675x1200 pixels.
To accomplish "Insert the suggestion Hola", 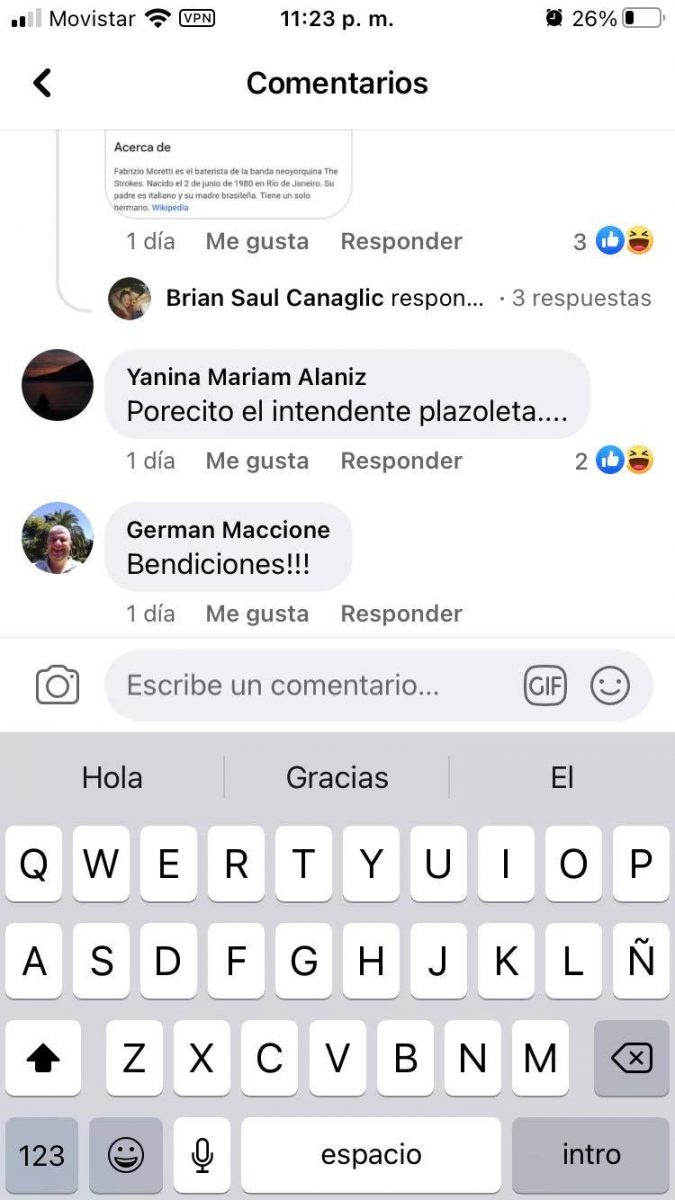I will (112, 778).
